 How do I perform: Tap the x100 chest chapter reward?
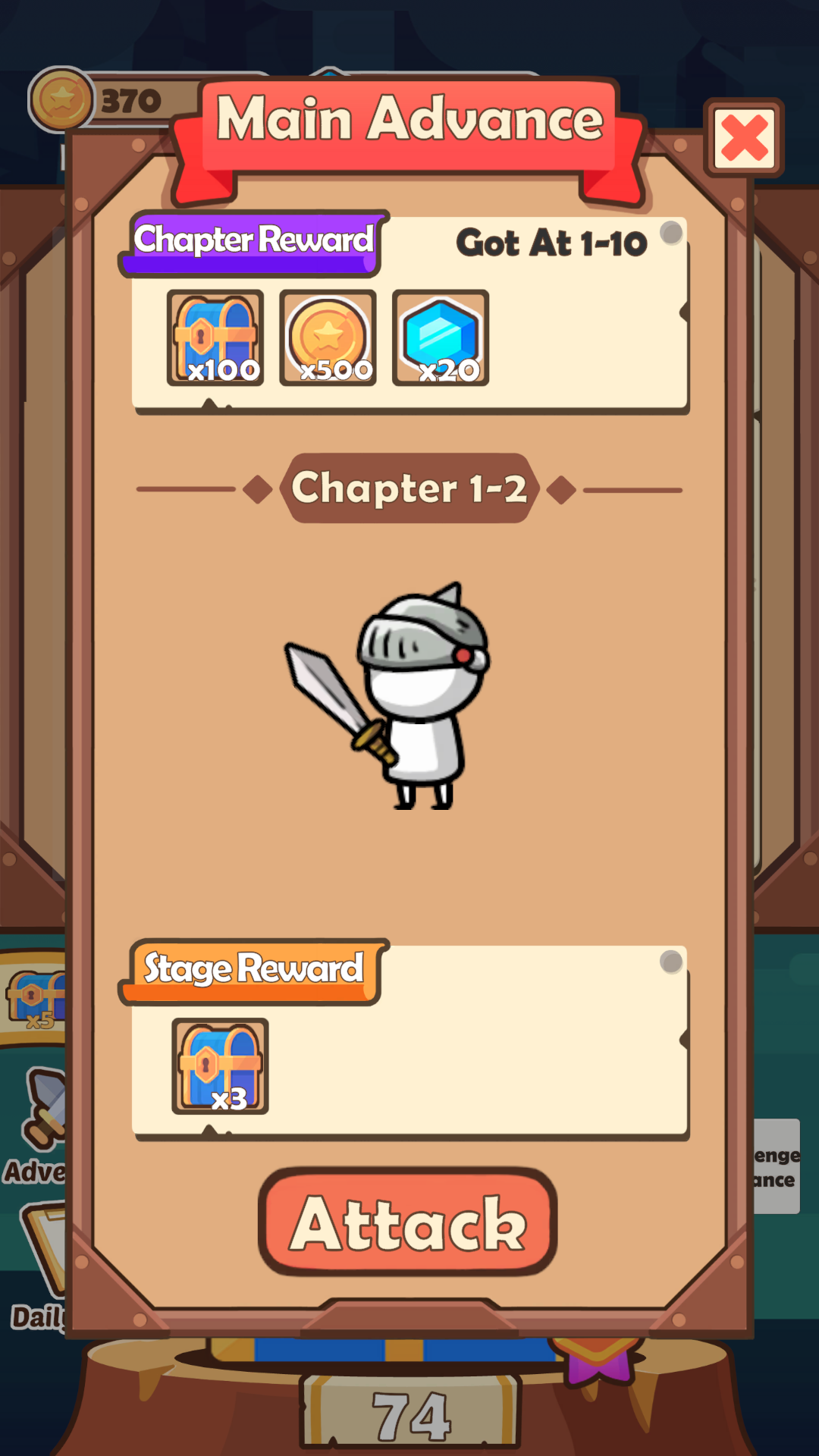click(215, 338)
